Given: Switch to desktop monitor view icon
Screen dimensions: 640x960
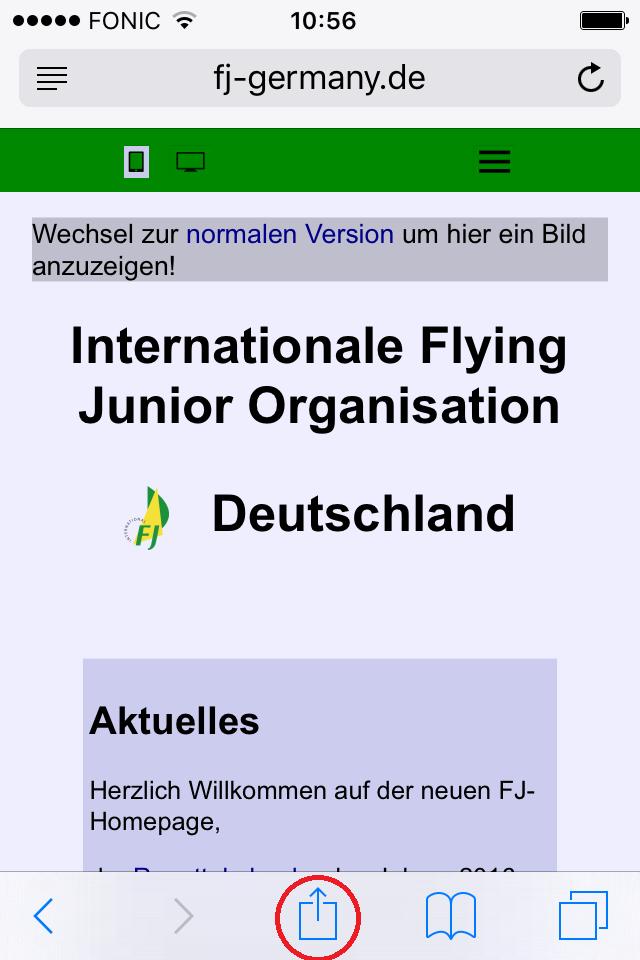Looking at the screenshot, I should (x=191, y=161).
